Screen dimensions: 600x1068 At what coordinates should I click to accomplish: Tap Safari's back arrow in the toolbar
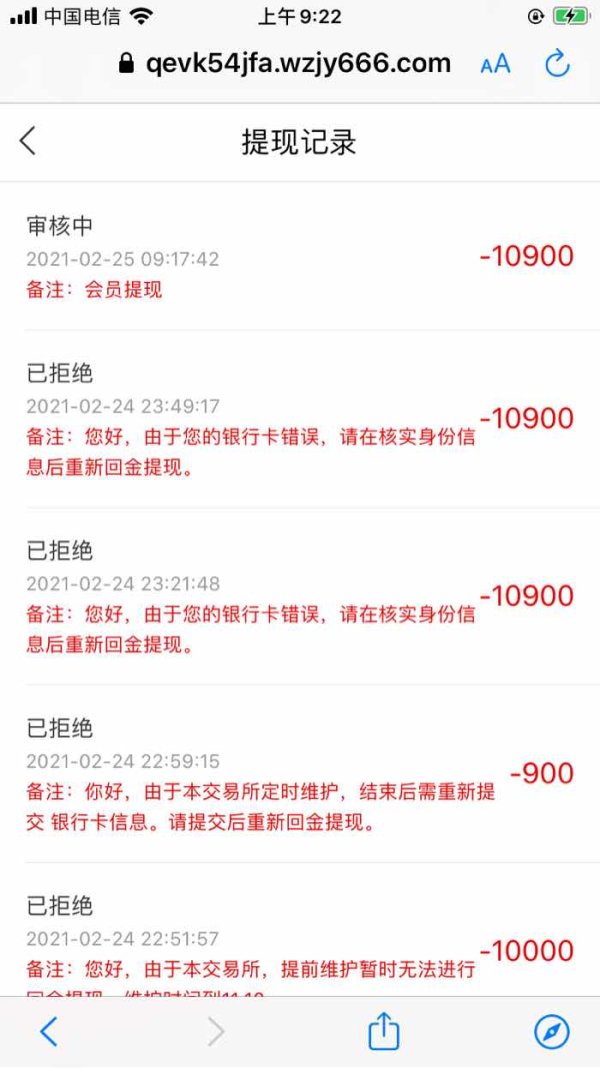pyautogui.click(x=48, y=1031)
